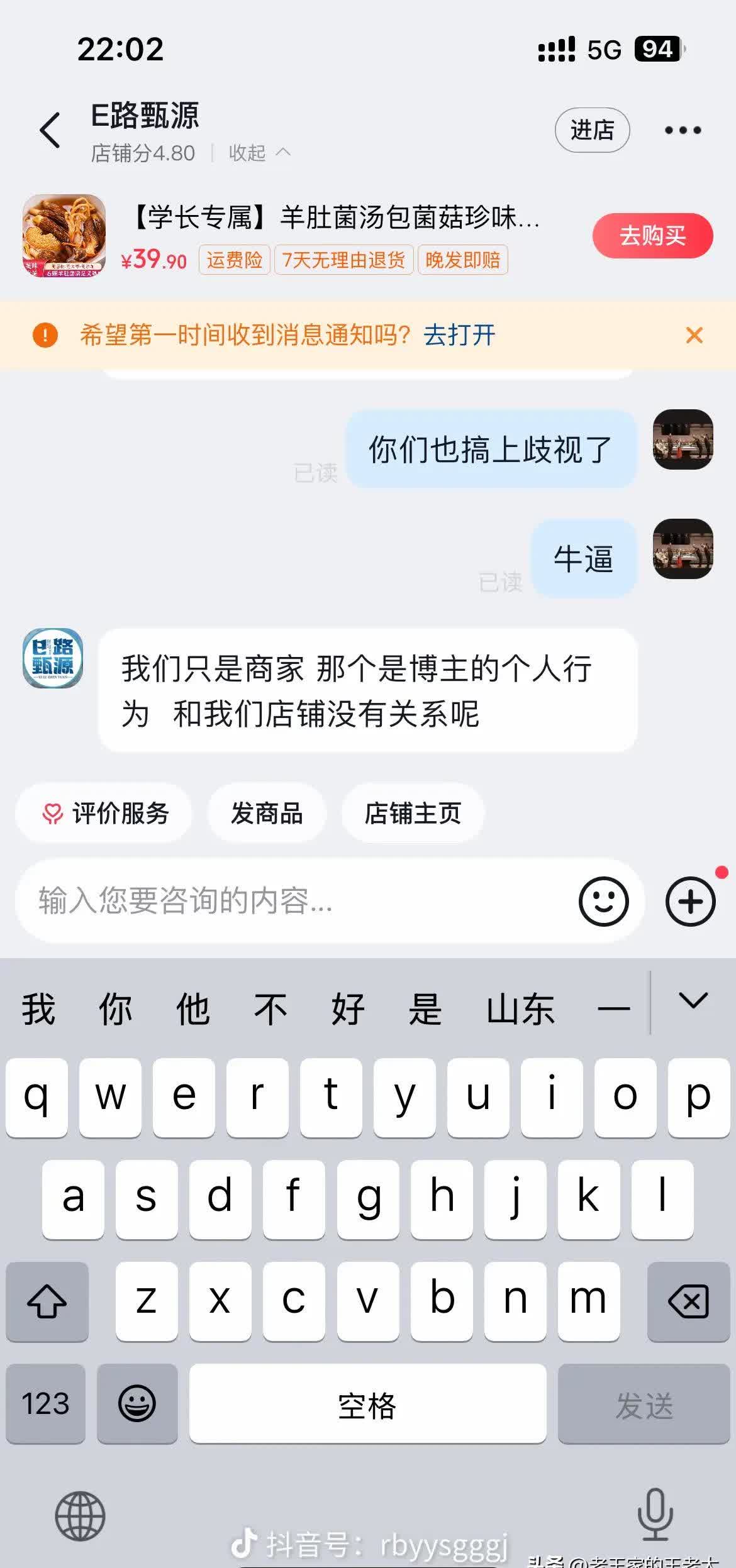The width and height of the screenshot is (736, 1568).
Task: Toggle caps with the shift key
Action: pos(47,1301)
